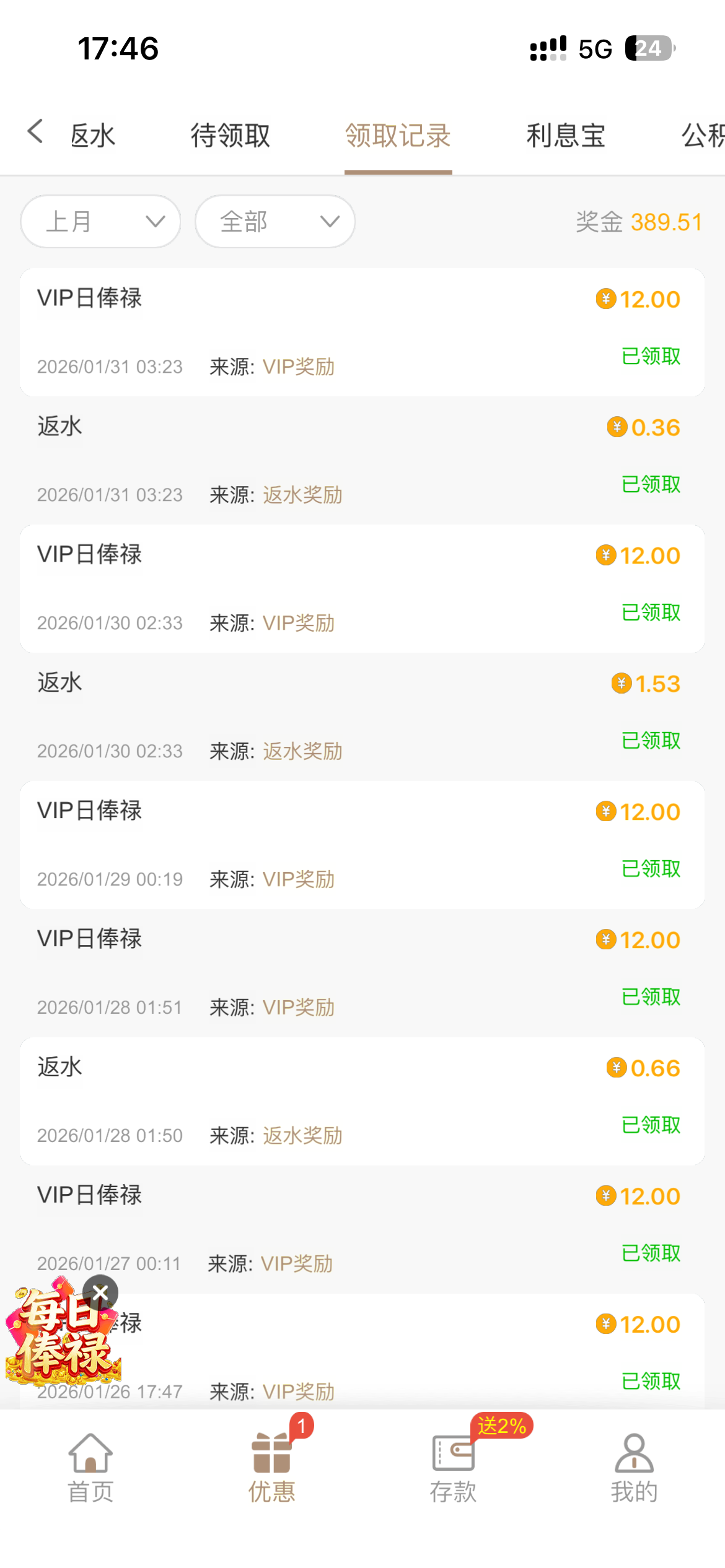
Task: Open the 存款 deposit tab
Action: click(453, 1468)
